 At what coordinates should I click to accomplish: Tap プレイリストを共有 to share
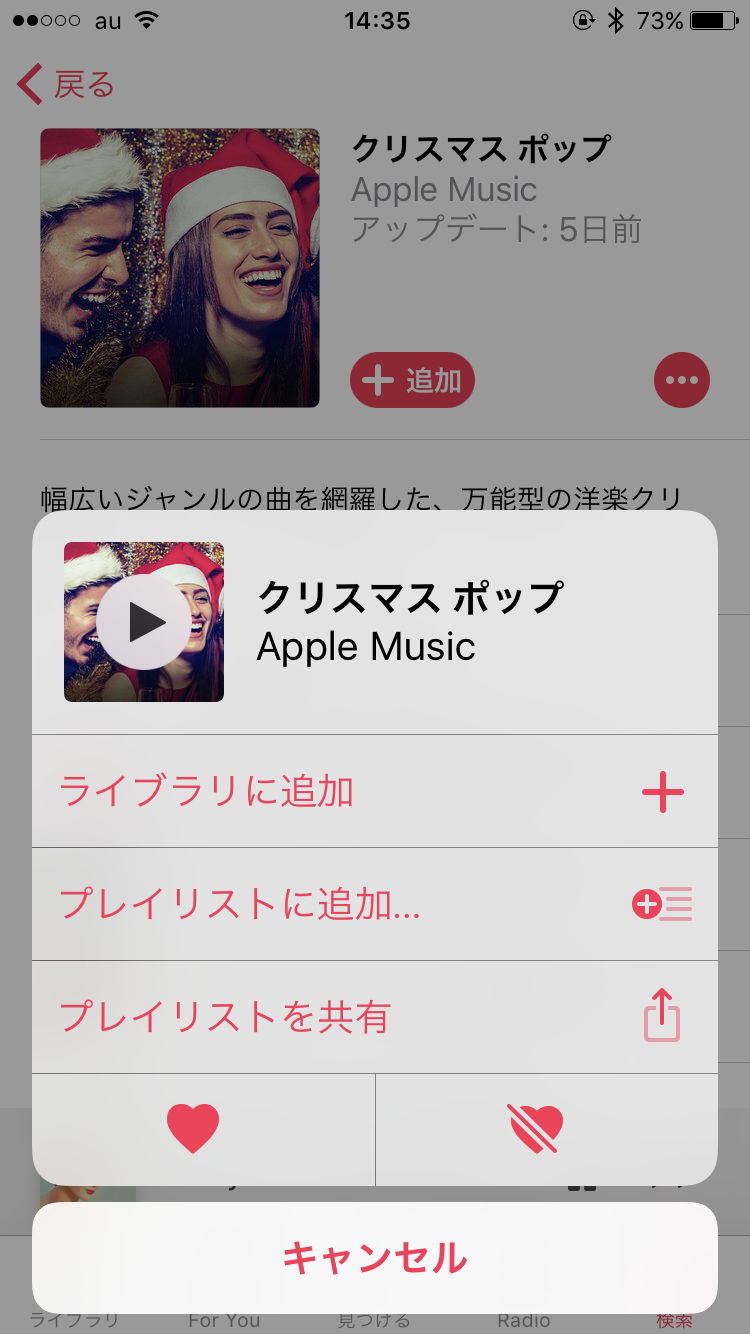[374, 1017]
